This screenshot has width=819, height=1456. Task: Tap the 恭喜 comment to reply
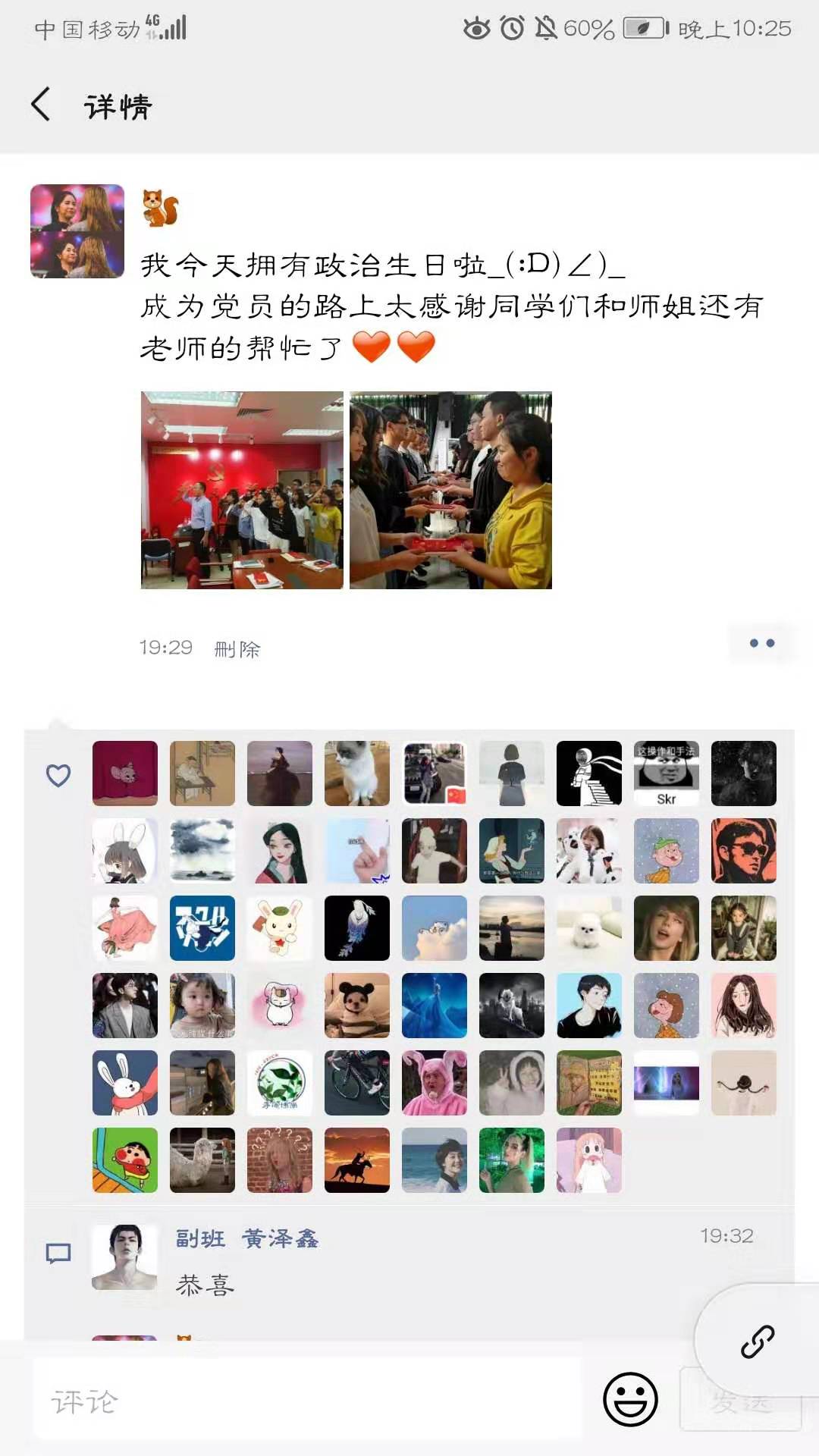(205, 1285)
